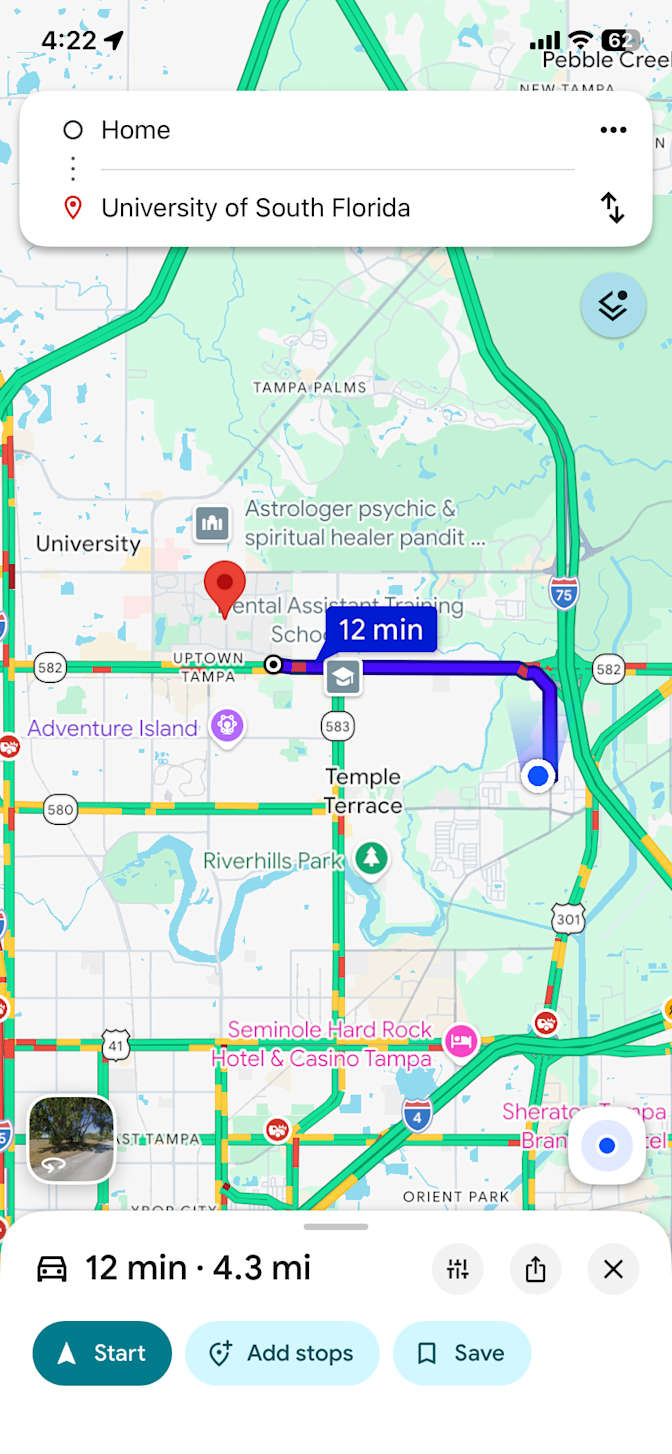
Task: Select the Seminole Hard Rock Hotel marker
Action: [x=460, y=1043]
